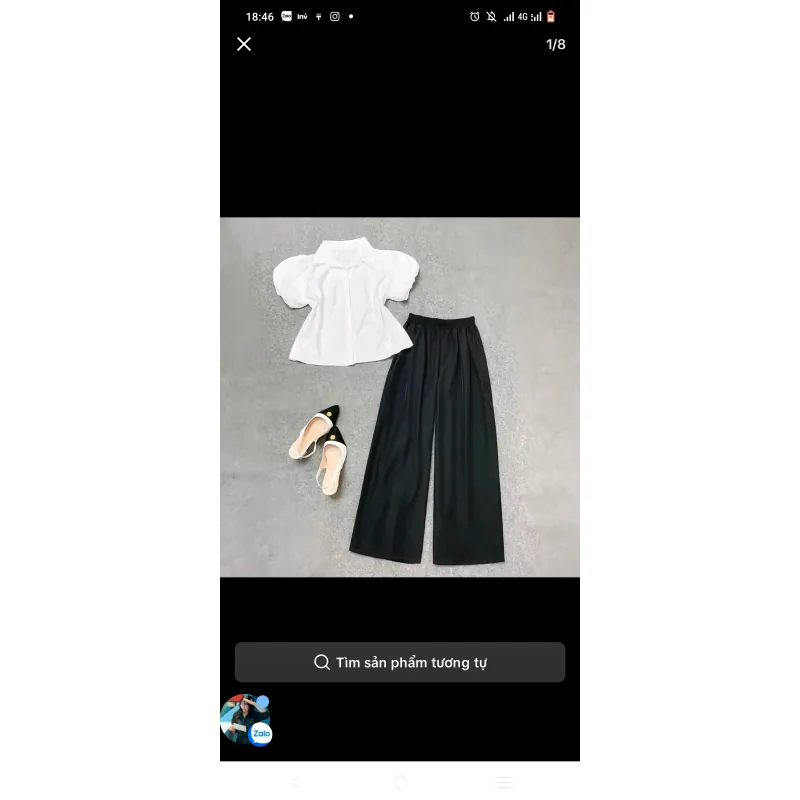Open the recent apps view
The width and height of the screenshot is (800, 800).
pyautogui.click(x=504, y=782)
